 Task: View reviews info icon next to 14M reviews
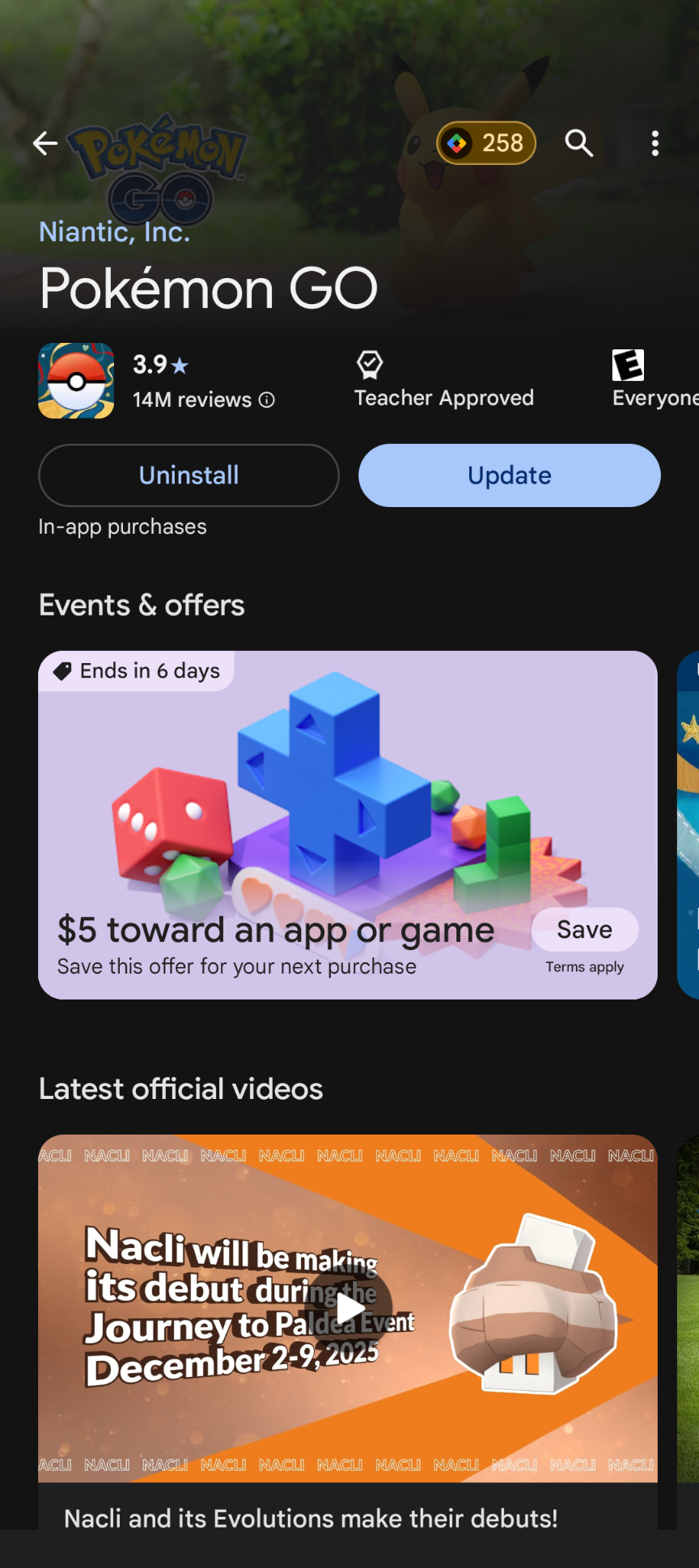coord(267,400)
